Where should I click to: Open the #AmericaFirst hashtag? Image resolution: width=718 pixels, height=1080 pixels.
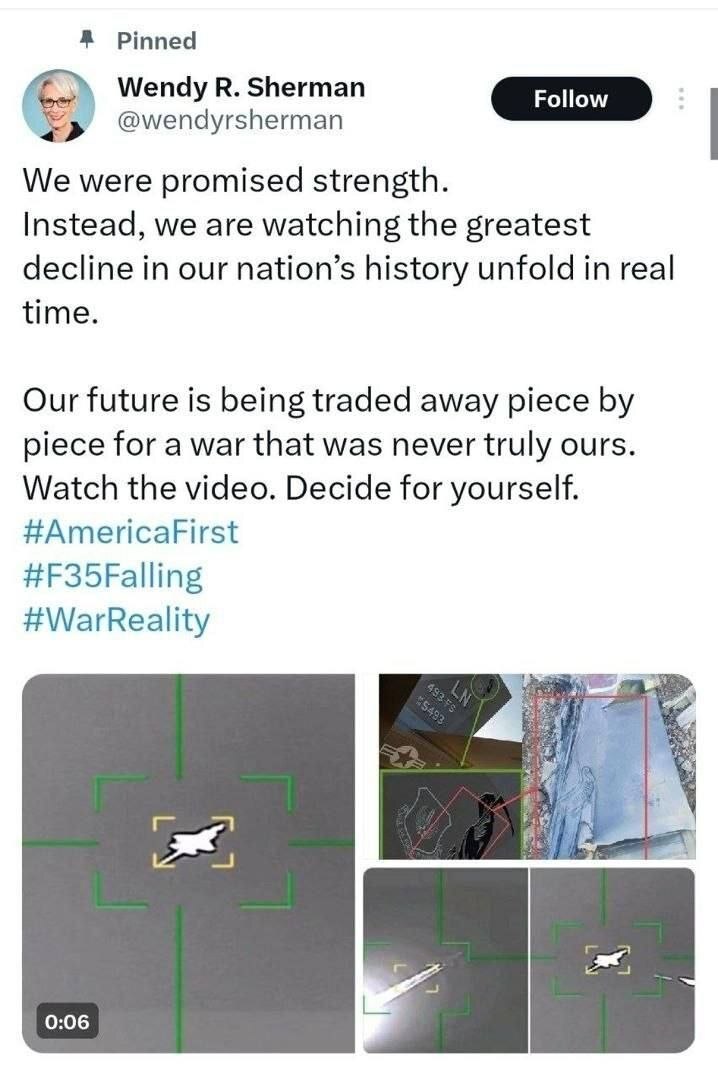(x=130, y=531)
